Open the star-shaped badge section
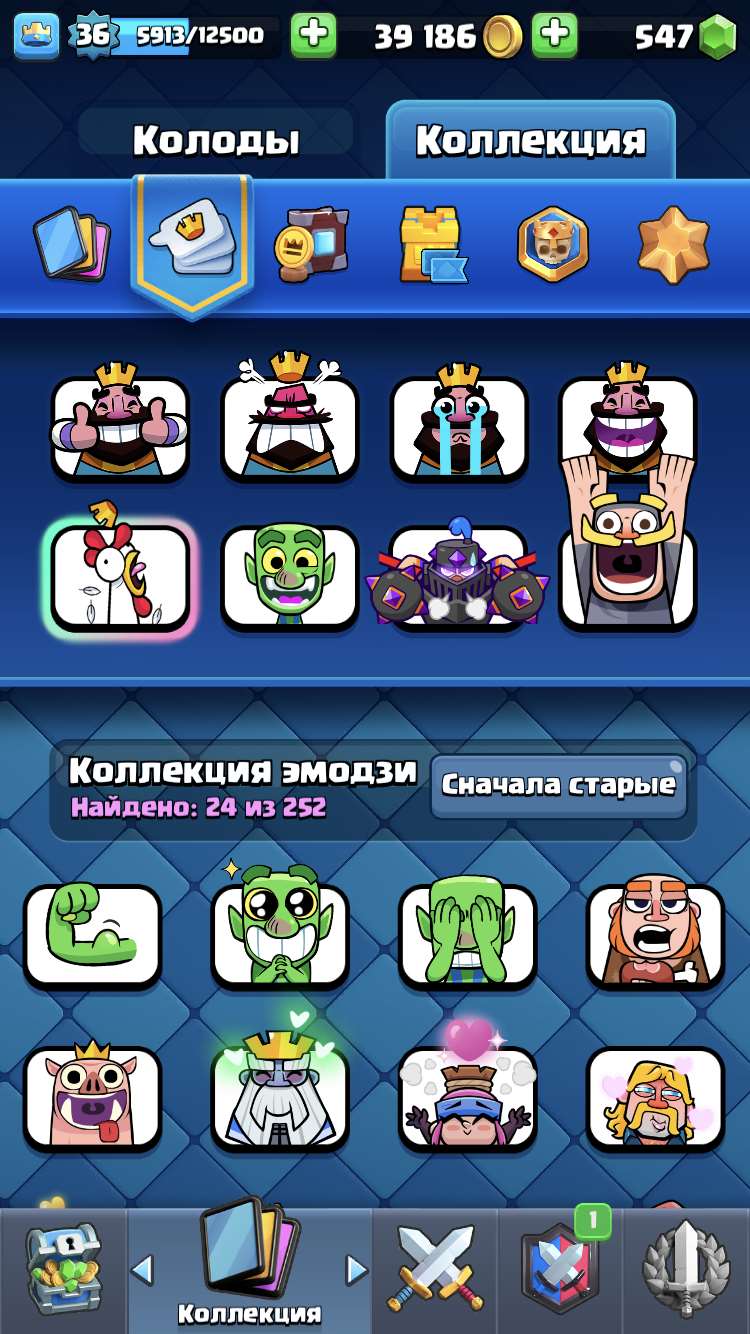This screenshot has height=1334, width=750. [x=673, y=243]
